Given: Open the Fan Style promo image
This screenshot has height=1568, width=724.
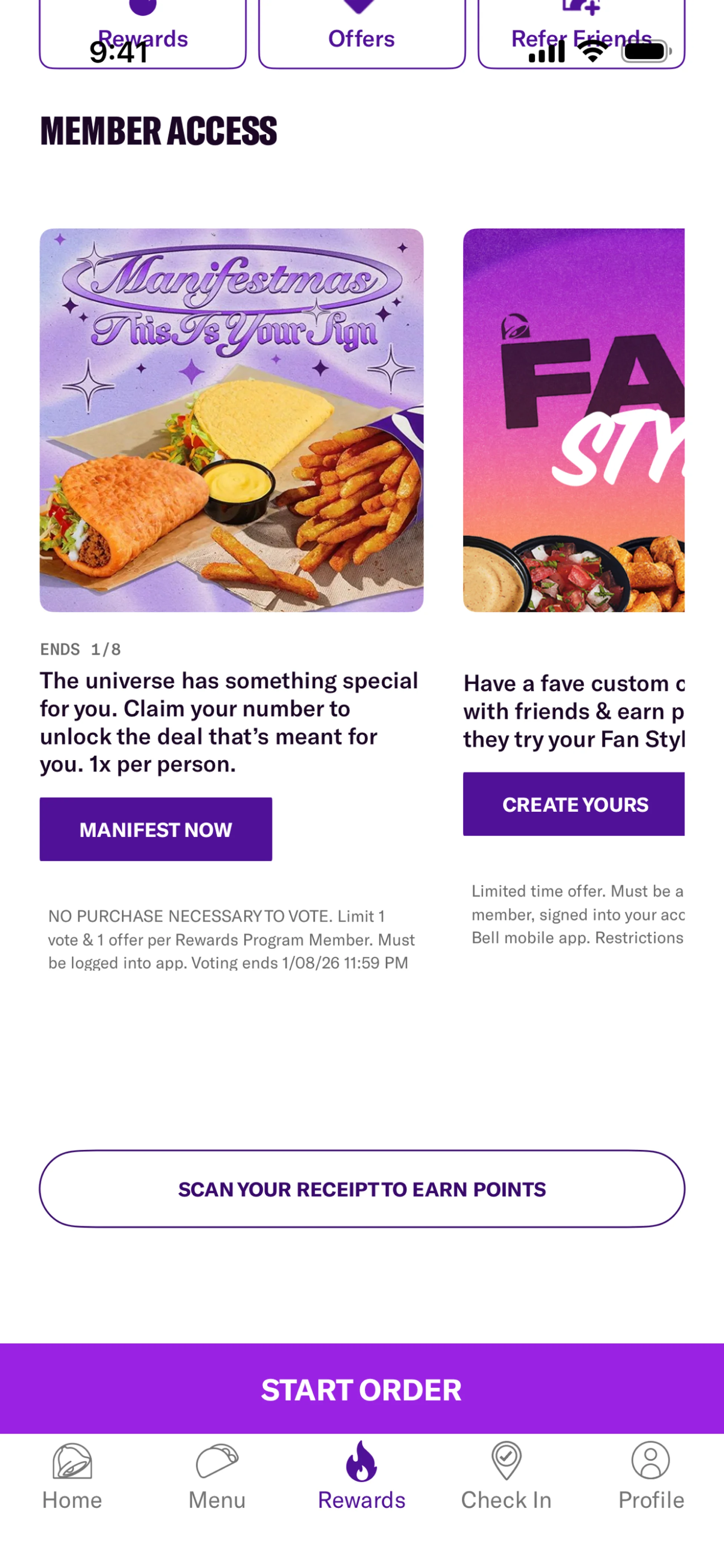Looking at the screenshot, I should 574,420.
